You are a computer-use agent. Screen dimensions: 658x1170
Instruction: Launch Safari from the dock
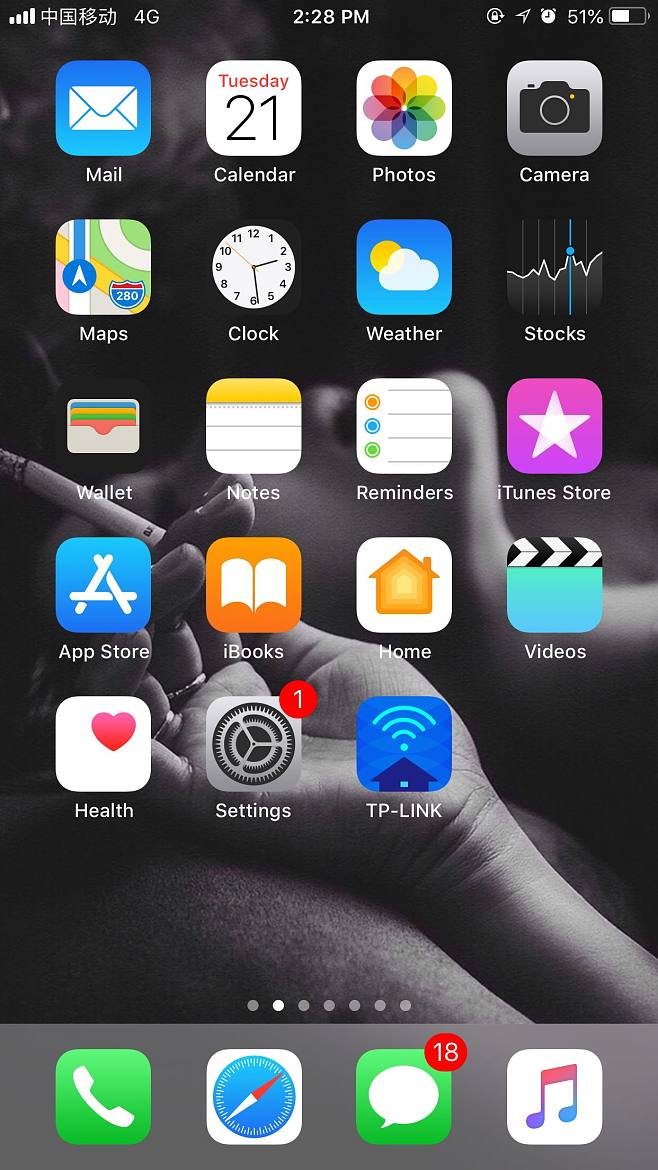[x=254, y=1097]
